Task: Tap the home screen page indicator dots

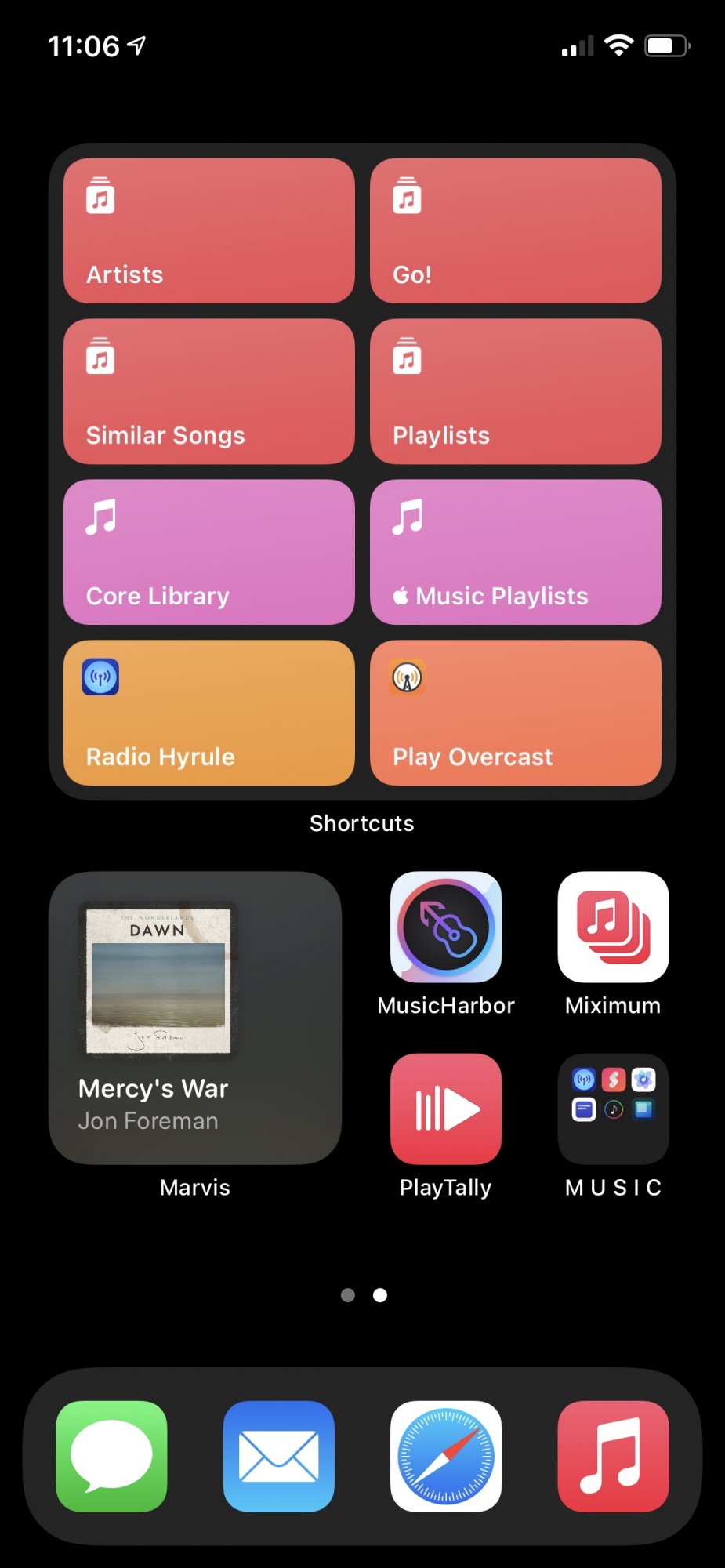Action: coord(364,1295)
